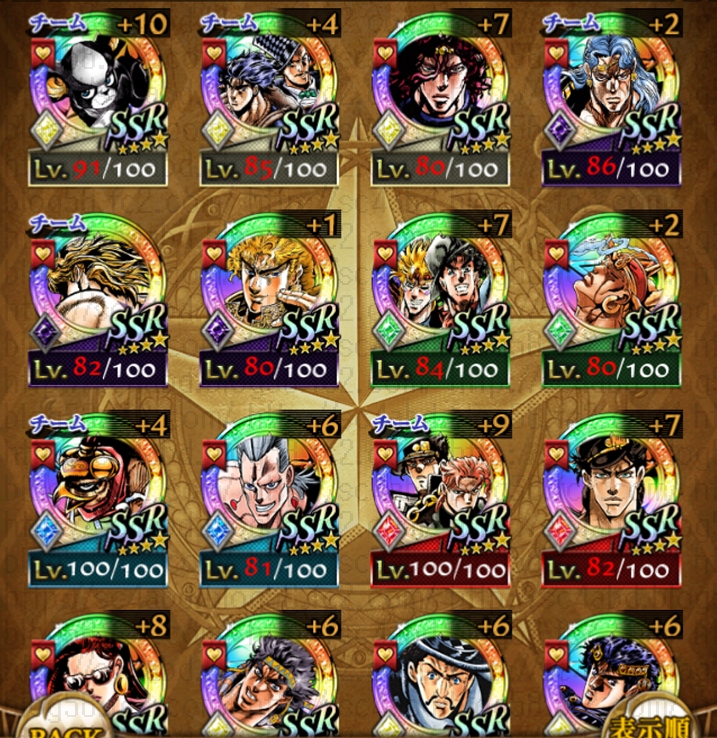Open the Lv. 86 SSR card with +2
This screenshot has width=717, height=738.
(612, 95)
